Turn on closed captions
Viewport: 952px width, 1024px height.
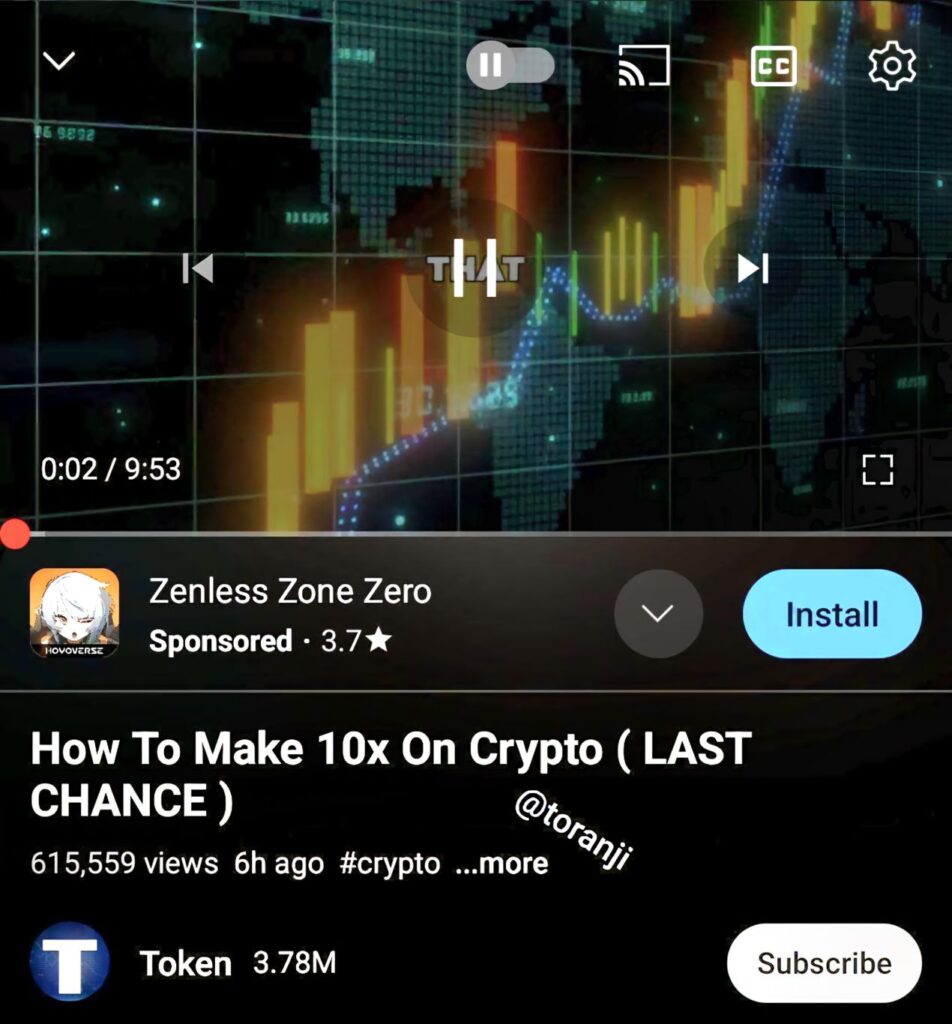coord(773,66)
